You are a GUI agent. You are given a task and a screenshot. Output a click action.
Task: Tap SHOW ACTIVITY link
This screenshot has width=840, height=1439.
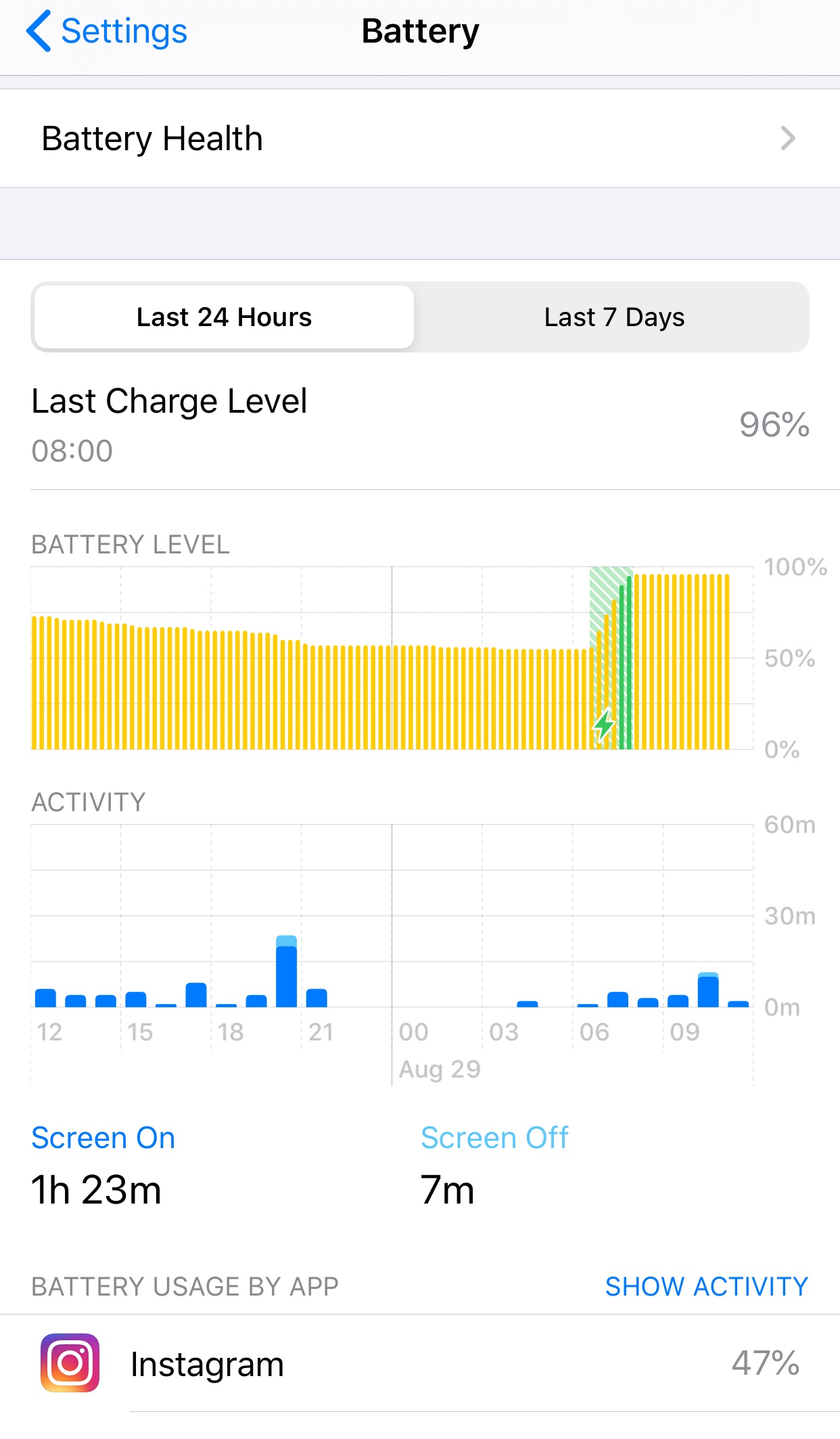pyautogui.click(x=706, y=1286)
